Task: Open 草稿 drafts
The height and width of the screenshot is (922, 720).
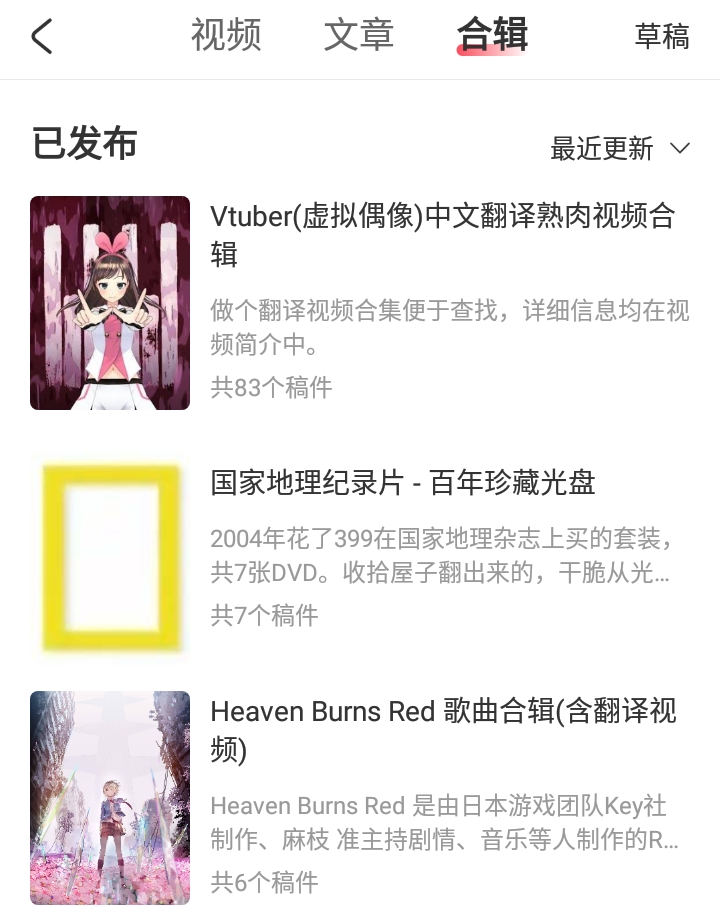Action: 662,37
